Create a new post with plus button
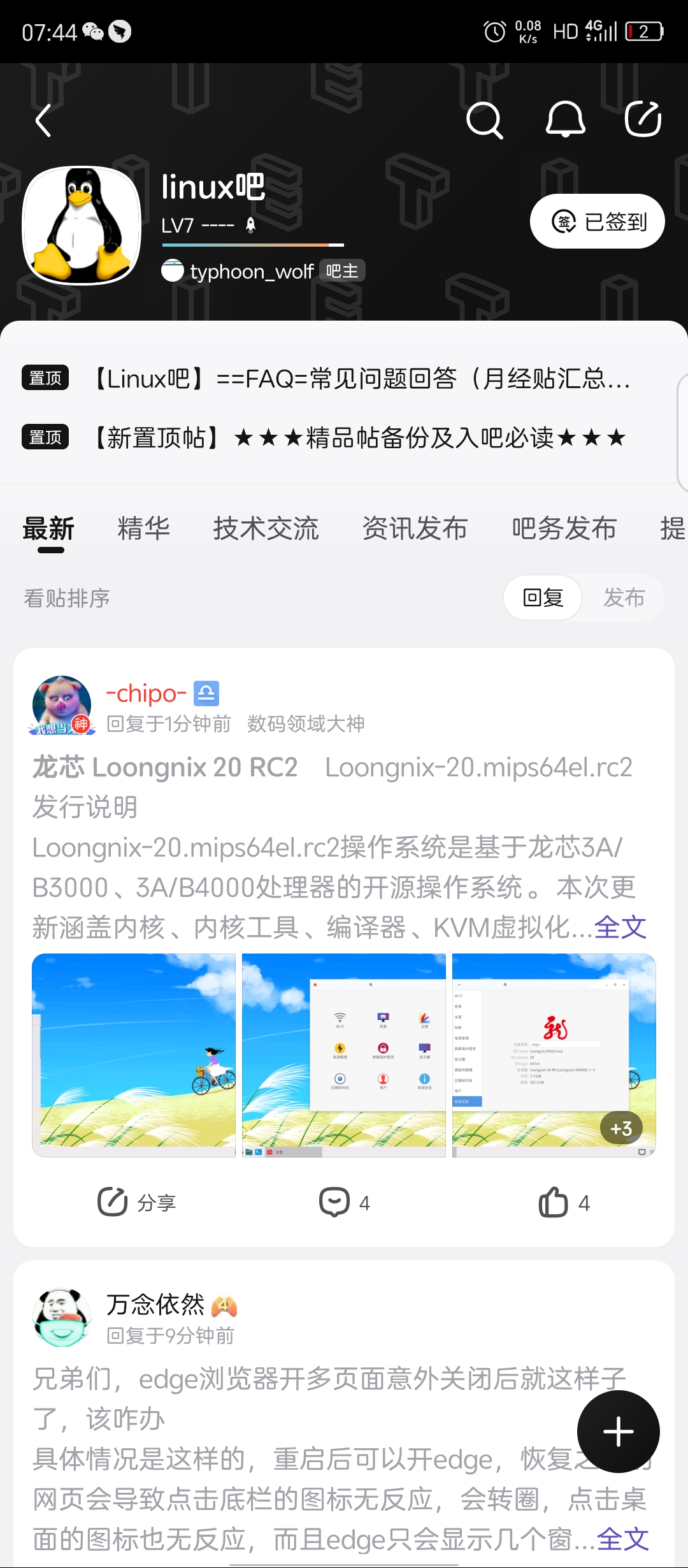688x1568 pixels. tap(618, 1432)
